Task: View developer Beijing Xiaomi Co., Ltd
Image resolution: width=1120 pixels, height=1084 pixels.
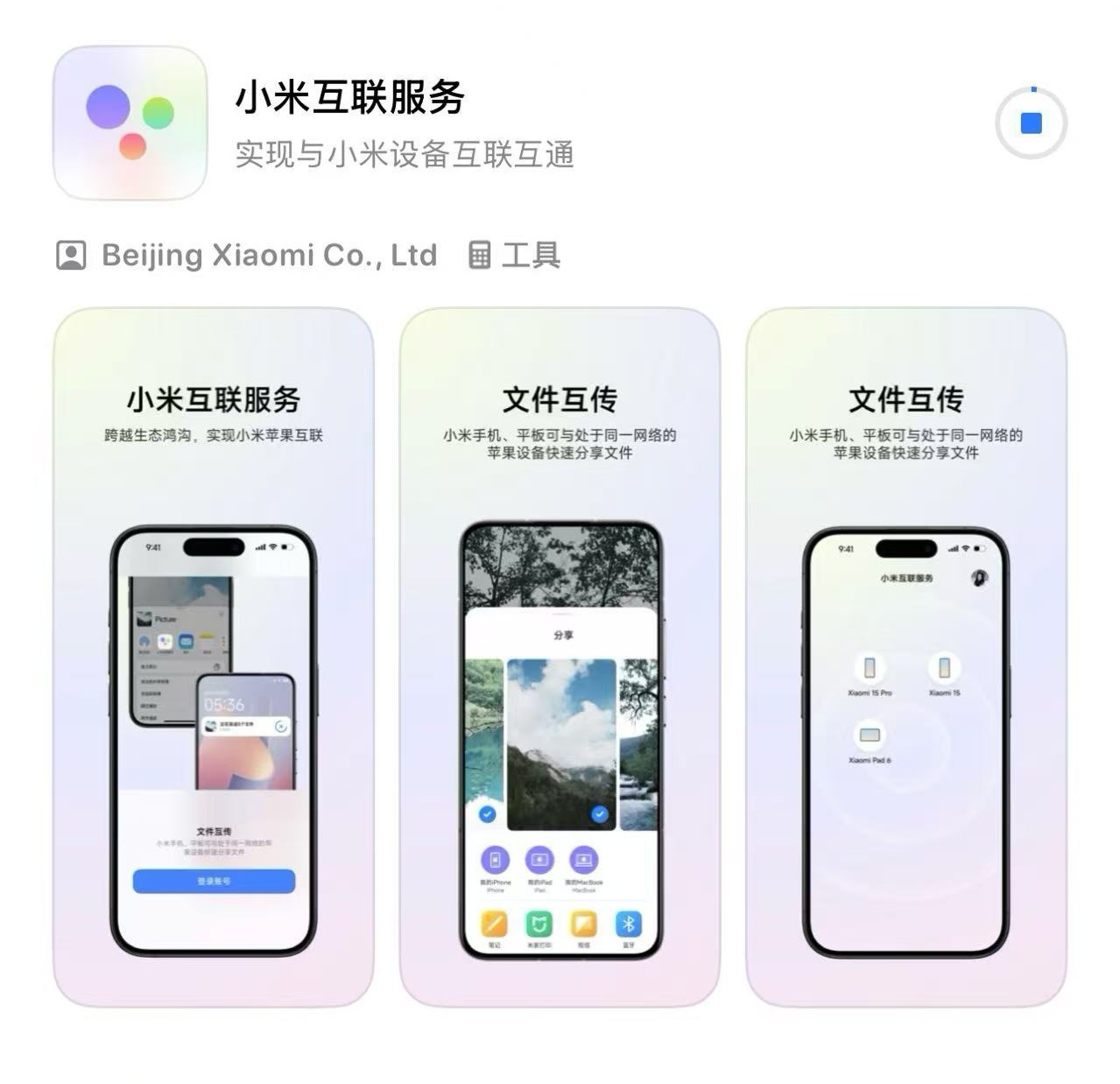Action: [268, 256]
